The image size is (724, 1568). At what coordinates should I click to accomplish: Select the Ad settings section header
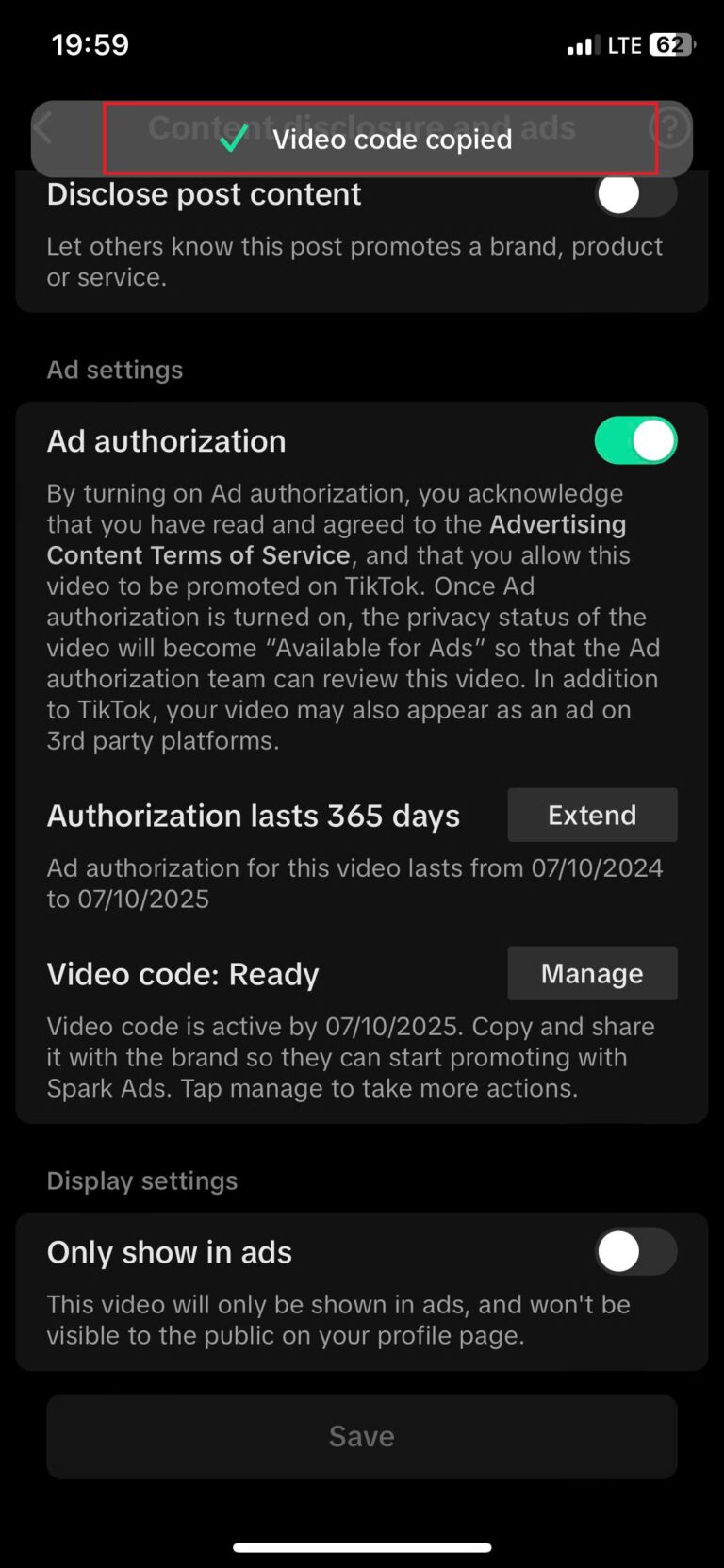click(x=114, y=370)
